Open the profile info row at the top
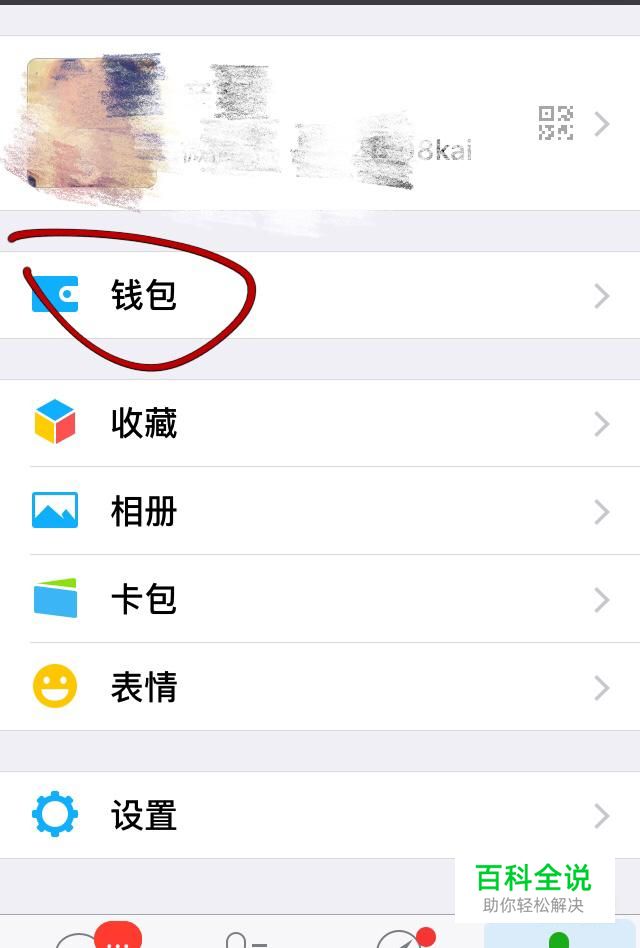 300,124
